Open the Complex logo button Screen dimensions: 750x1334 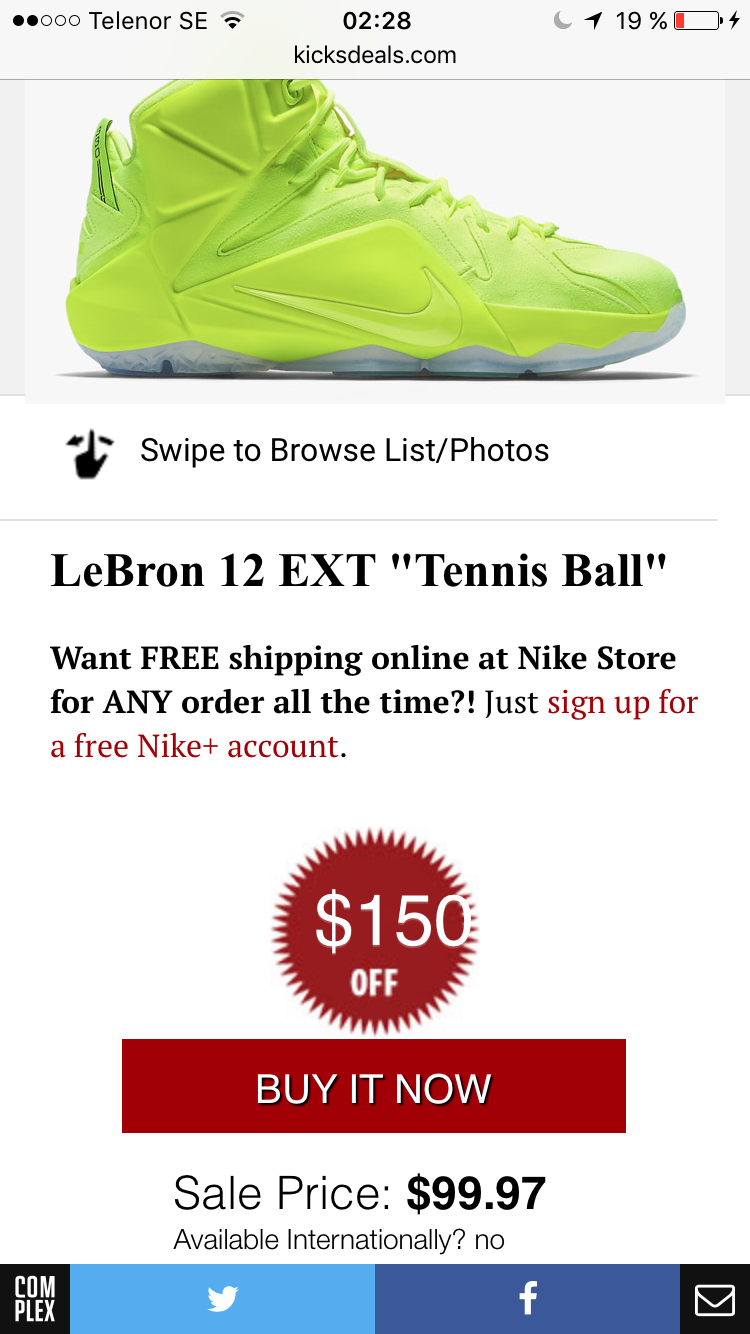tap(35, 1299)
